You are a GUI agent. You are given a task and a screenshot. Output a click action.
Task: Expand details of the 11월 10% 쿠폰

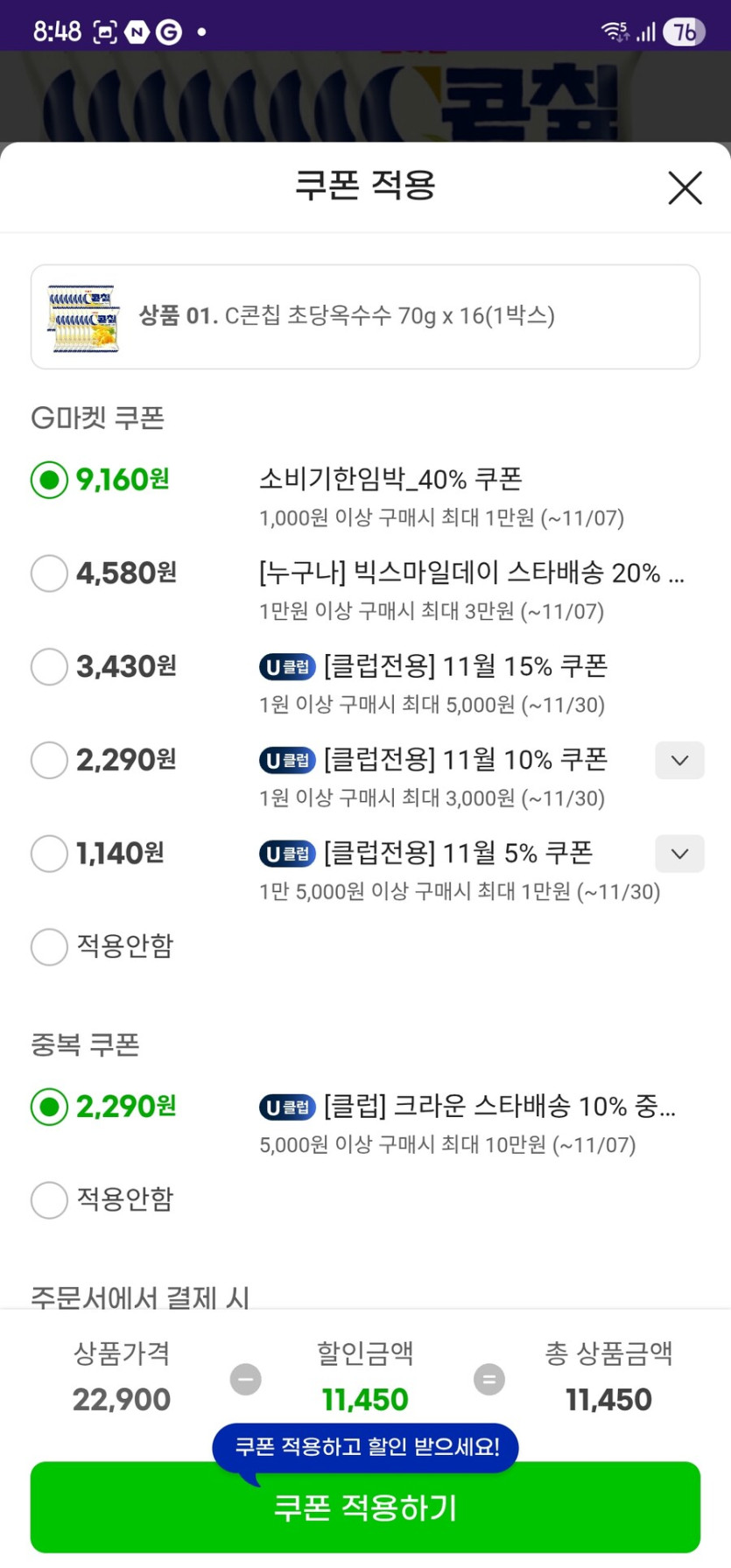click(679, 760)
